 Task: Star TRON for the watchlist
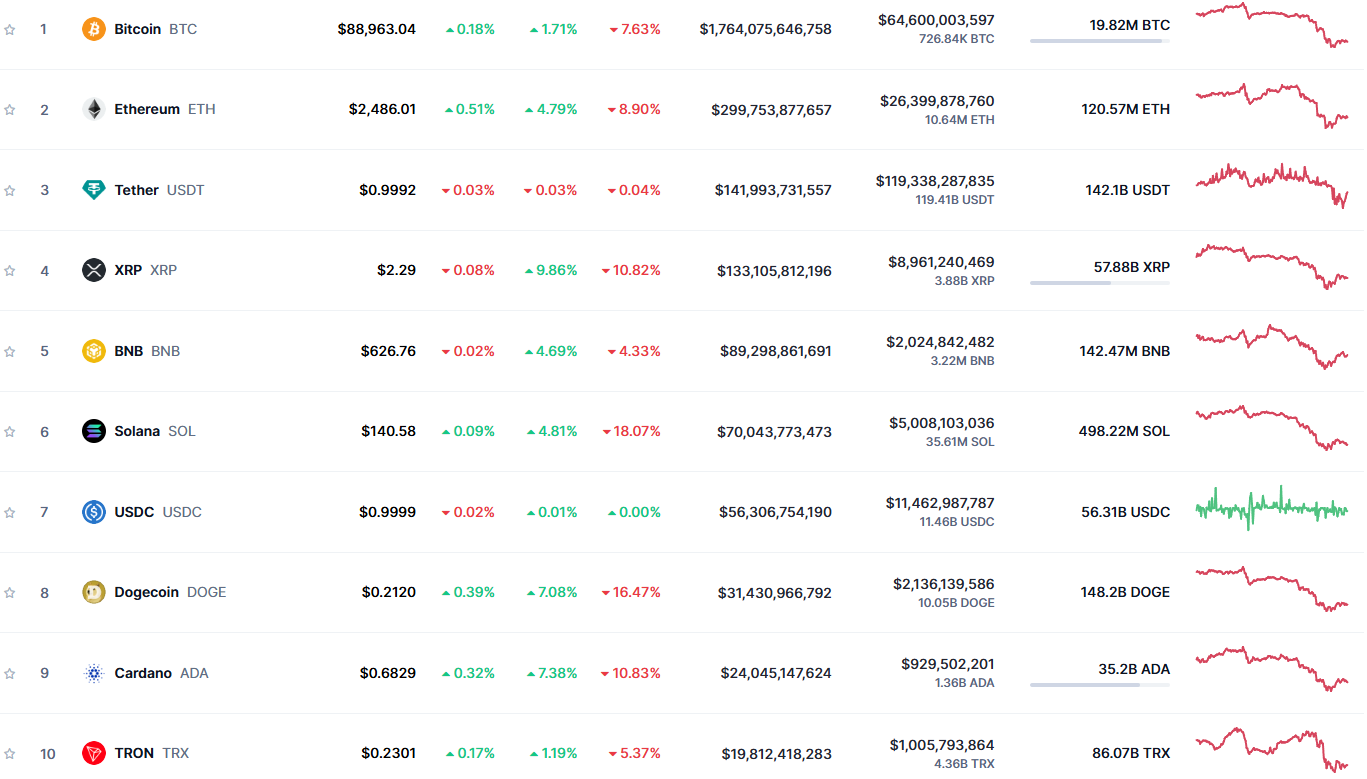(x=10, y=753)
